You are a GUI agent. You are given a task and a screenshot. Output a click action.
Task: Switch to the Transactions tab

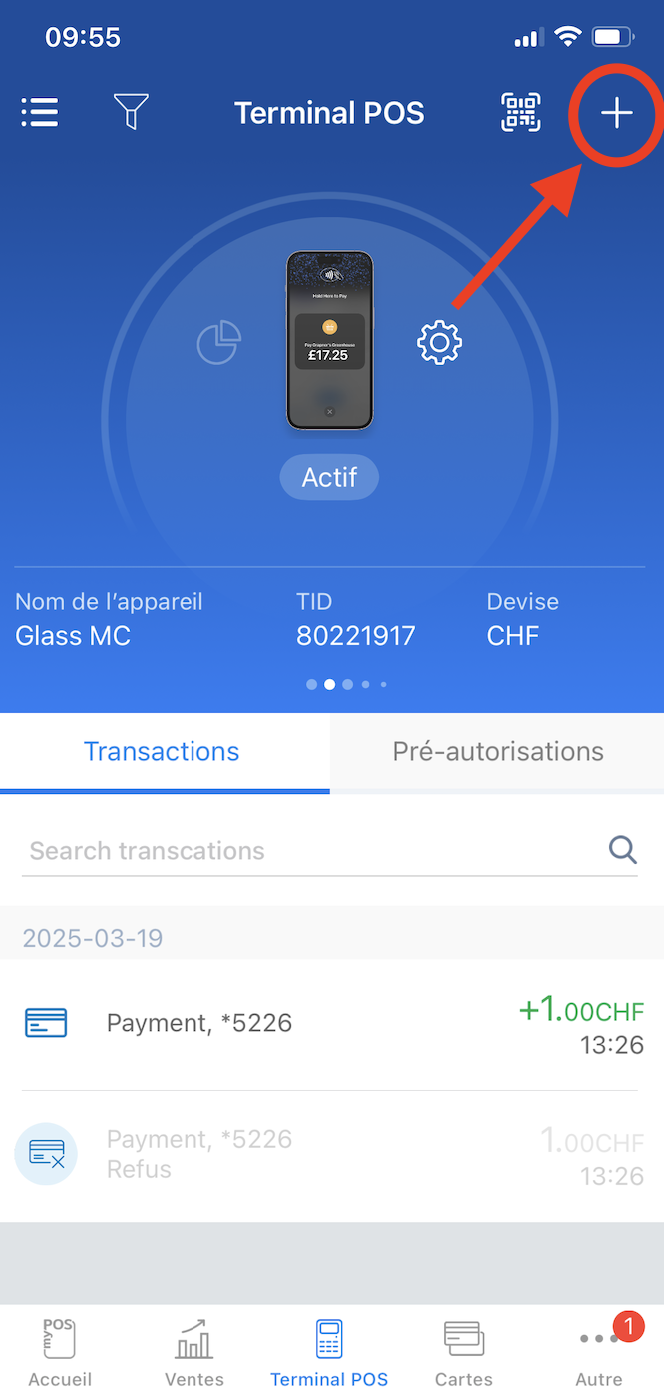pos(162,752)
